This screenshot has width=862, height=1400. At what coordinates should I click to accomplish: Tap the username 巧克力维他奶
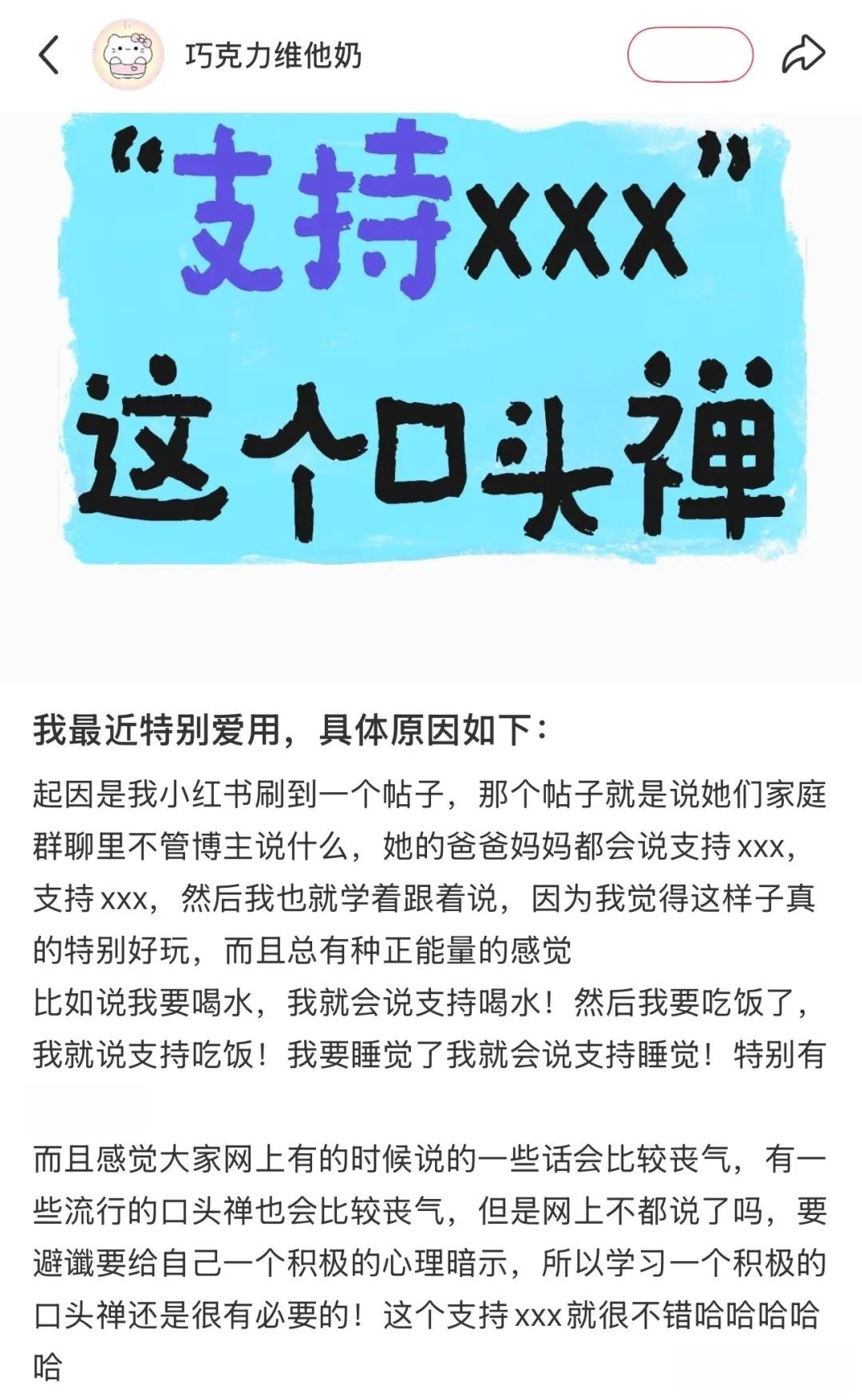tap(273, 56)
